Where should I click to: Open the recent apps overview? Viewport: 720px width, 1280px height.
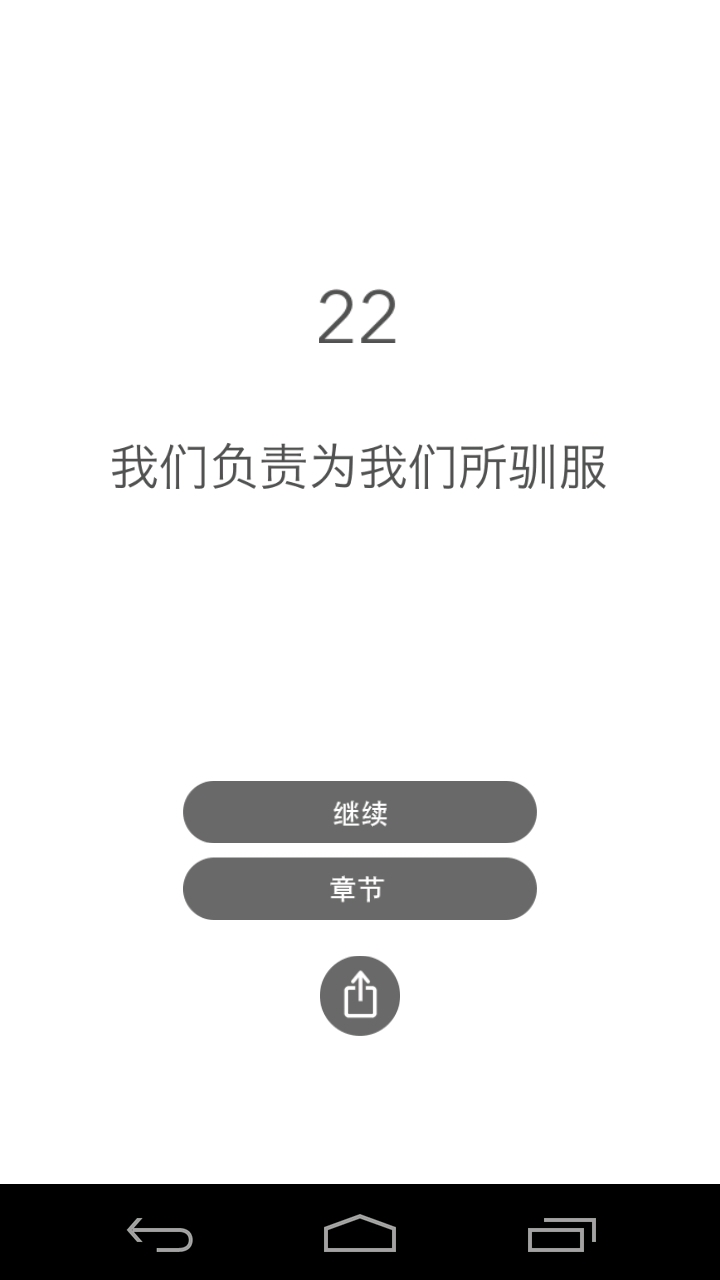pyautogui.click(x=561, y=1235)
